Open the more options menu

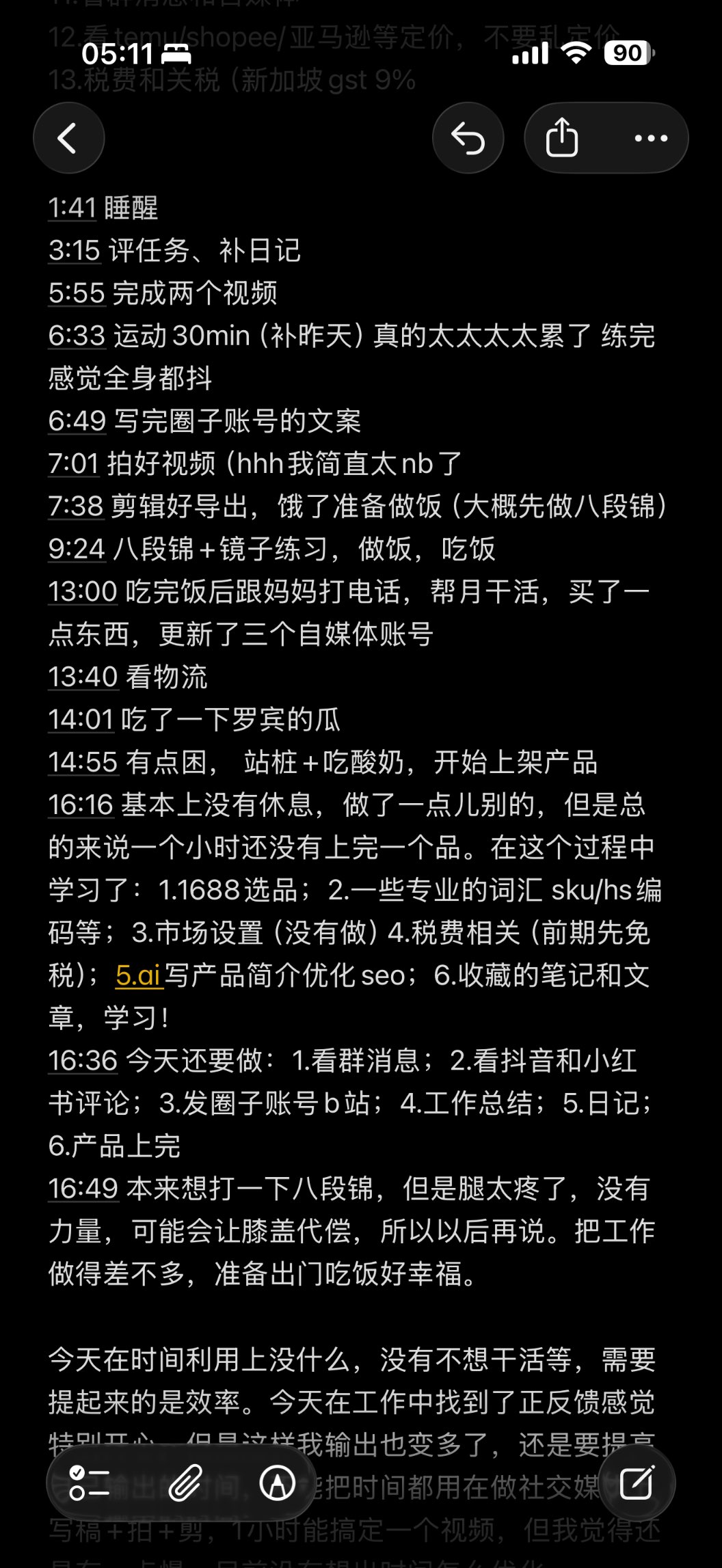(650, 138)
